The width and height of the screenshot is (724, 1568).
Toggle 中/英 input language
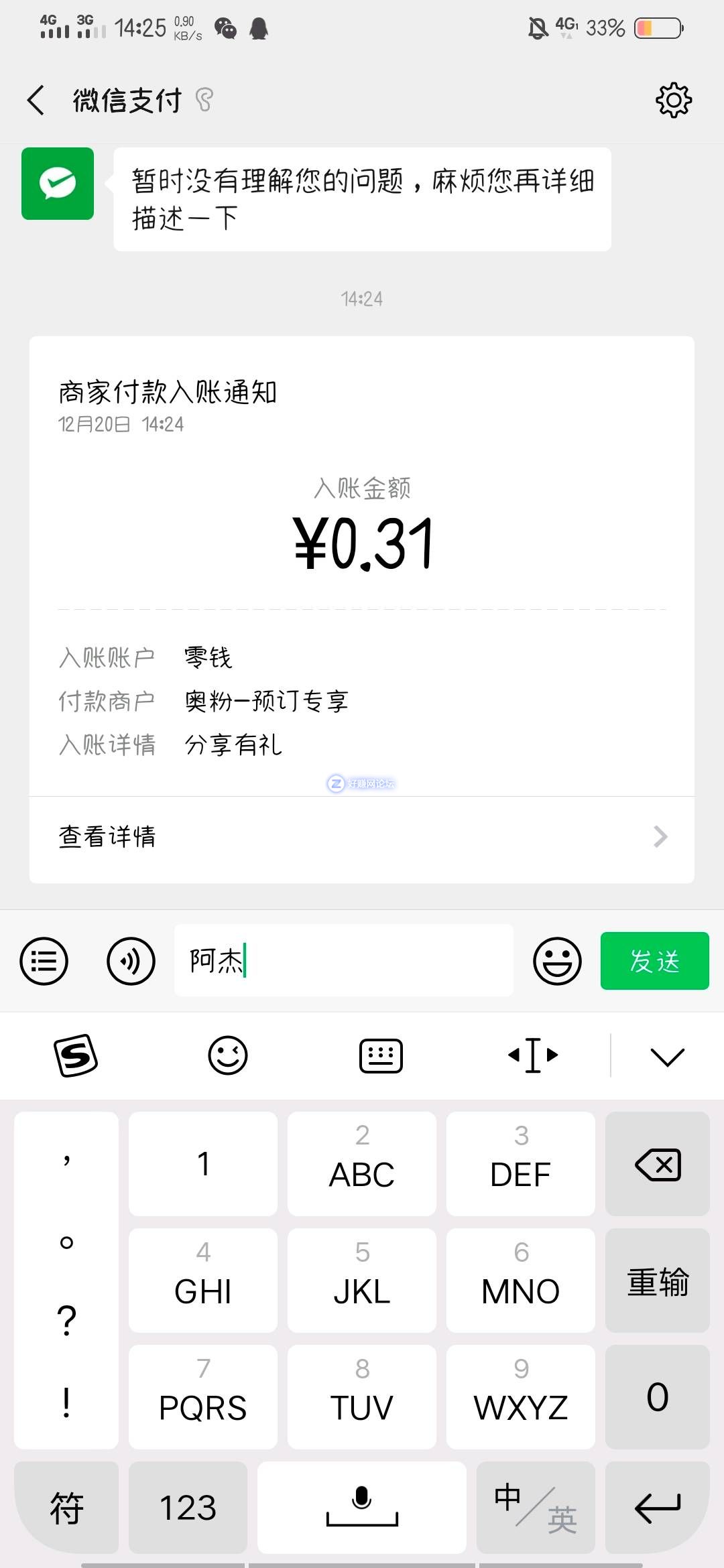(535, 1507)
